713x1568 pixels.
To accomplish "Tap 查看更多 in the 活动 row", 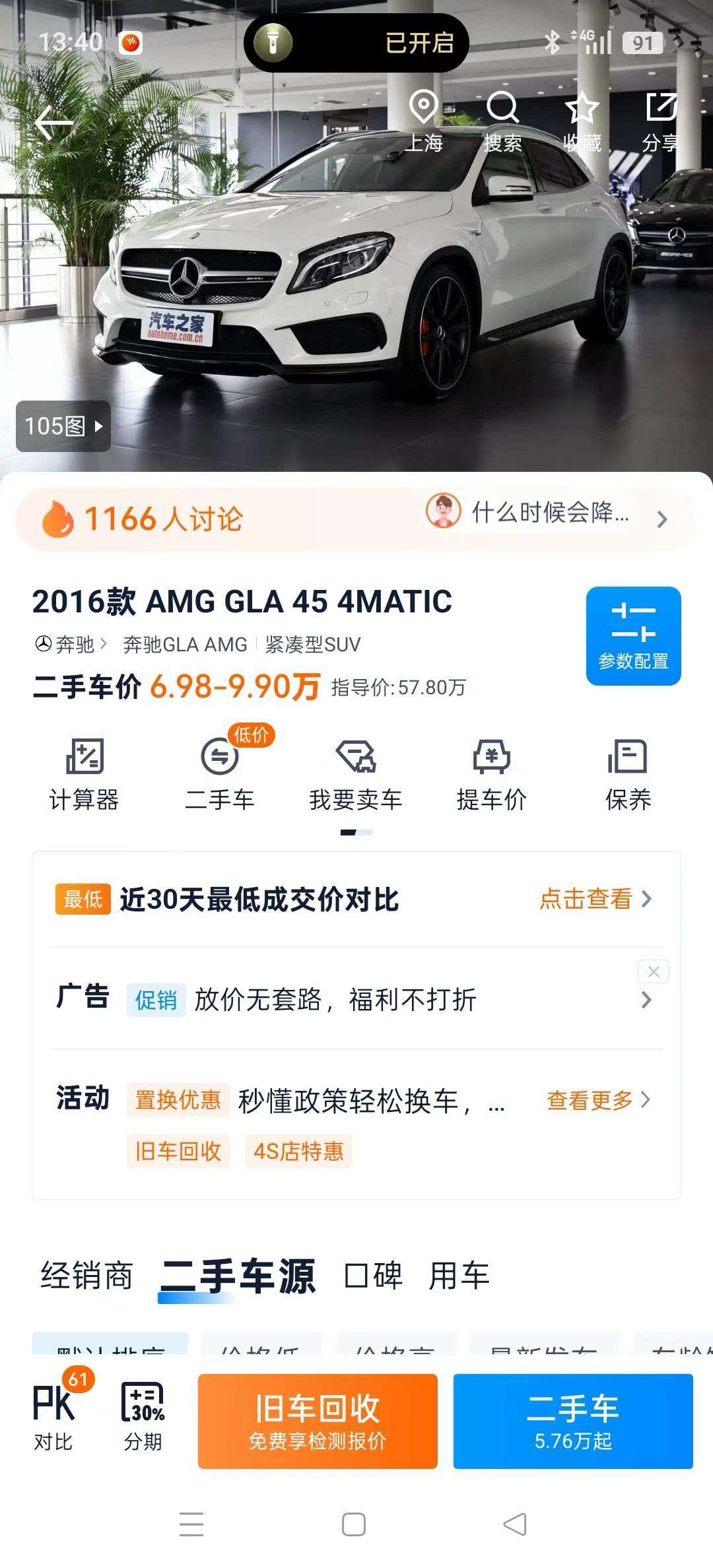I will pyautogui.click(x=598, y=1100).
